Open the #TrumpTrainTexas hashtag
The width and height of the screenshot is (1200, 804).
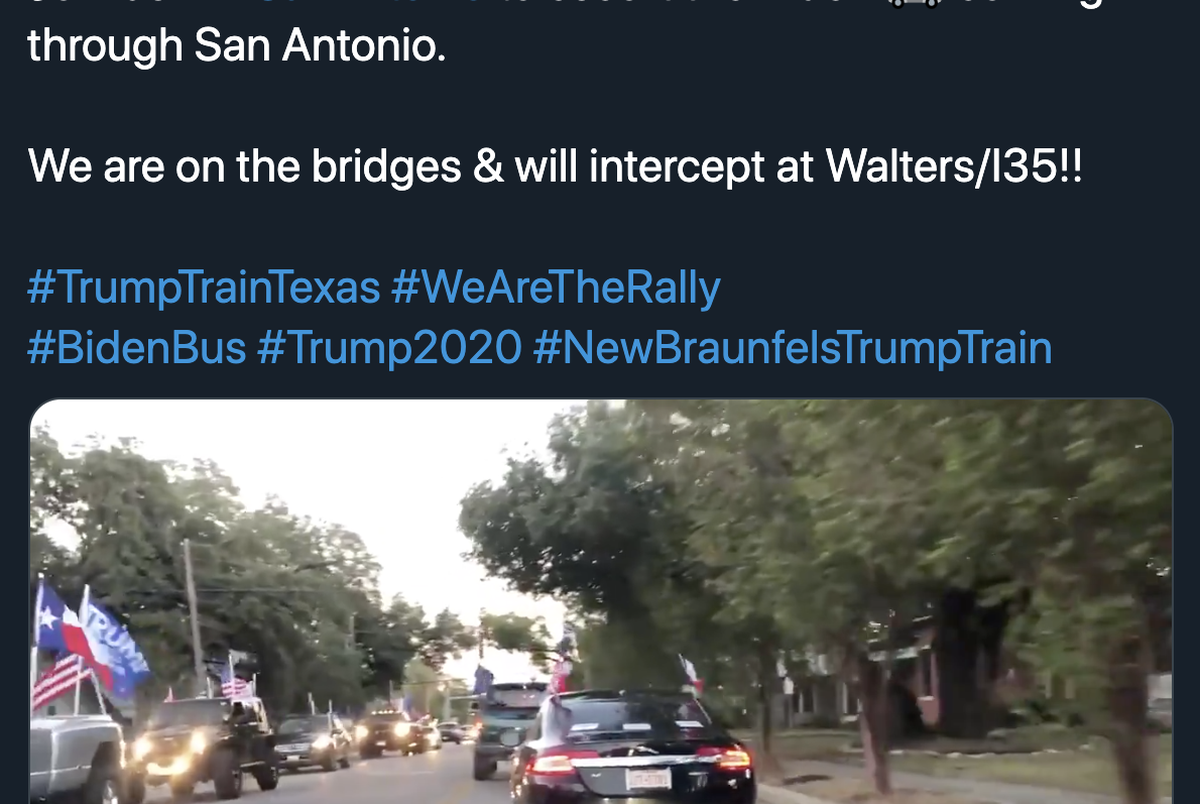click(x=204, y=289)
